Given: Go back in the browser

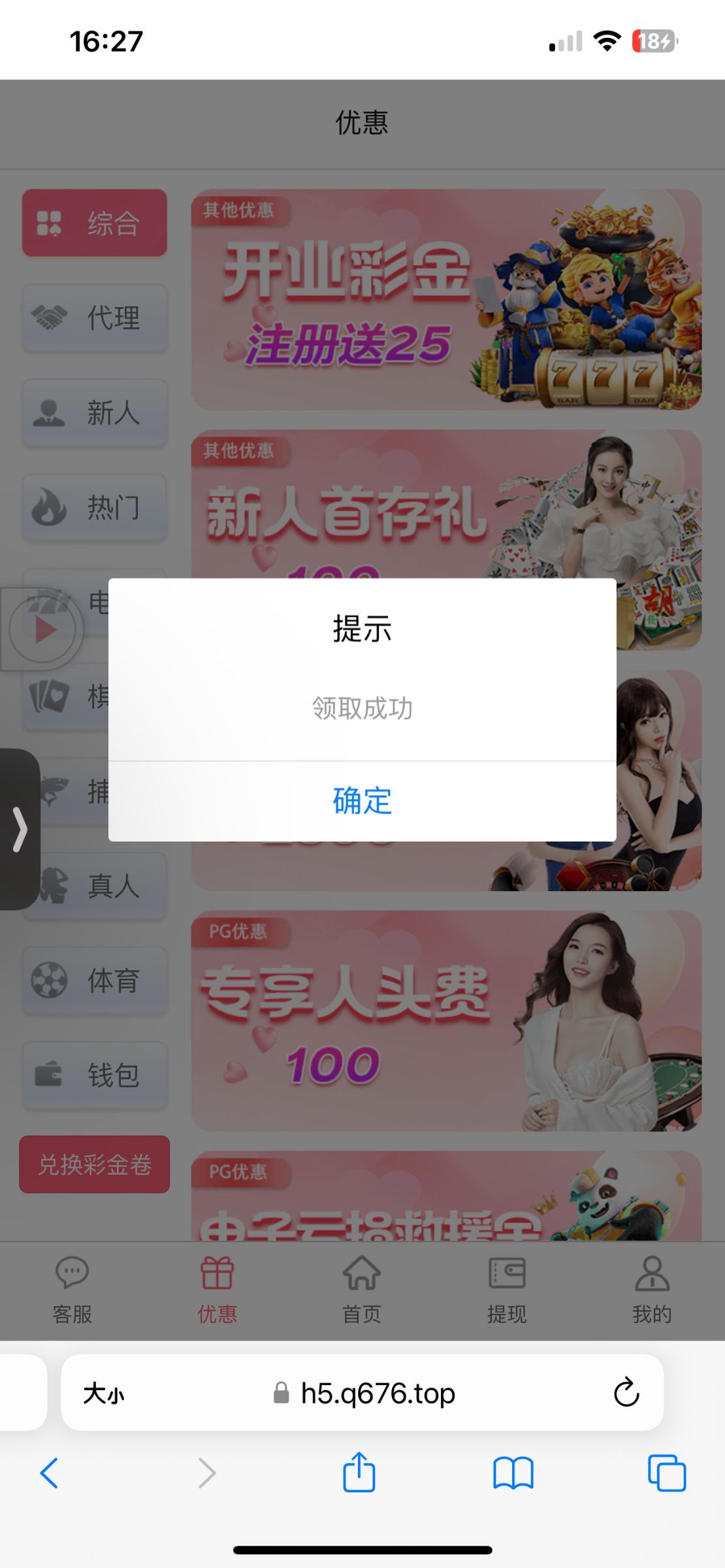Looking at the screenshot, I should tap(50, 1473).
